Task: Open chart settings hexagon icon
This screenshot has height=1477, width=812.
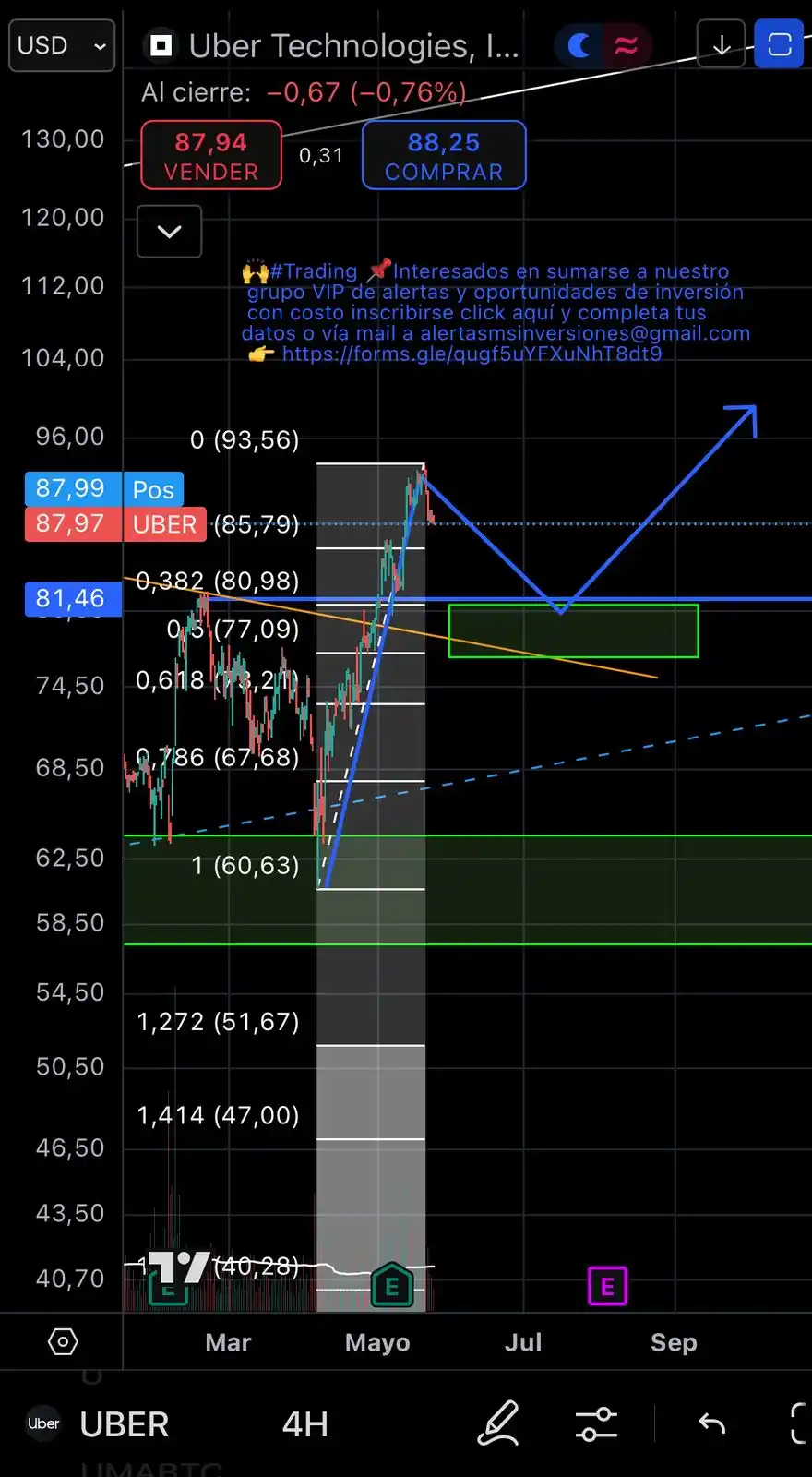Action: [x=63, y=1341]
